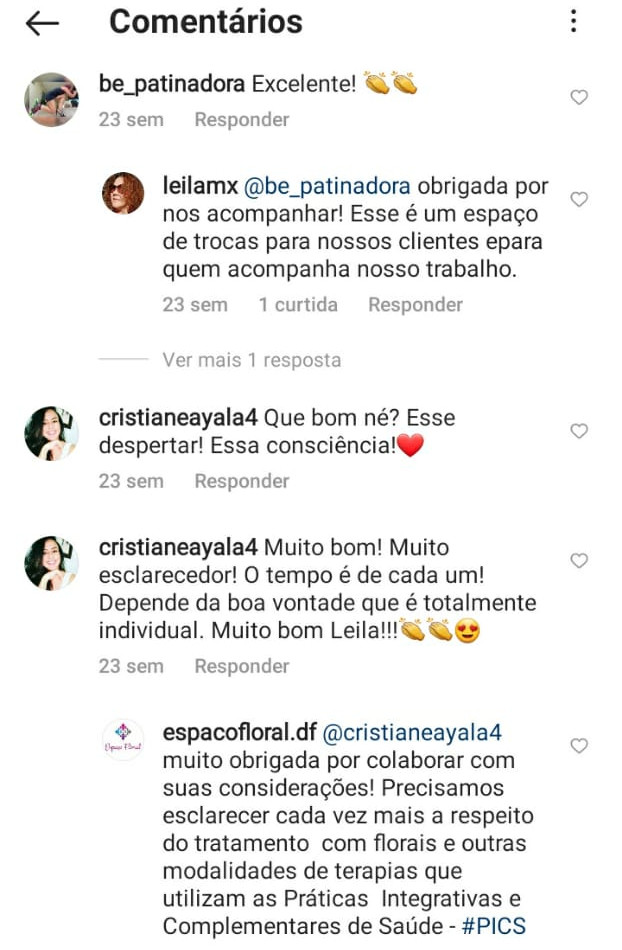Open espacofloral.df's profile avatar
Viewport: 622px width, 950px height.
tap(123, 740)
